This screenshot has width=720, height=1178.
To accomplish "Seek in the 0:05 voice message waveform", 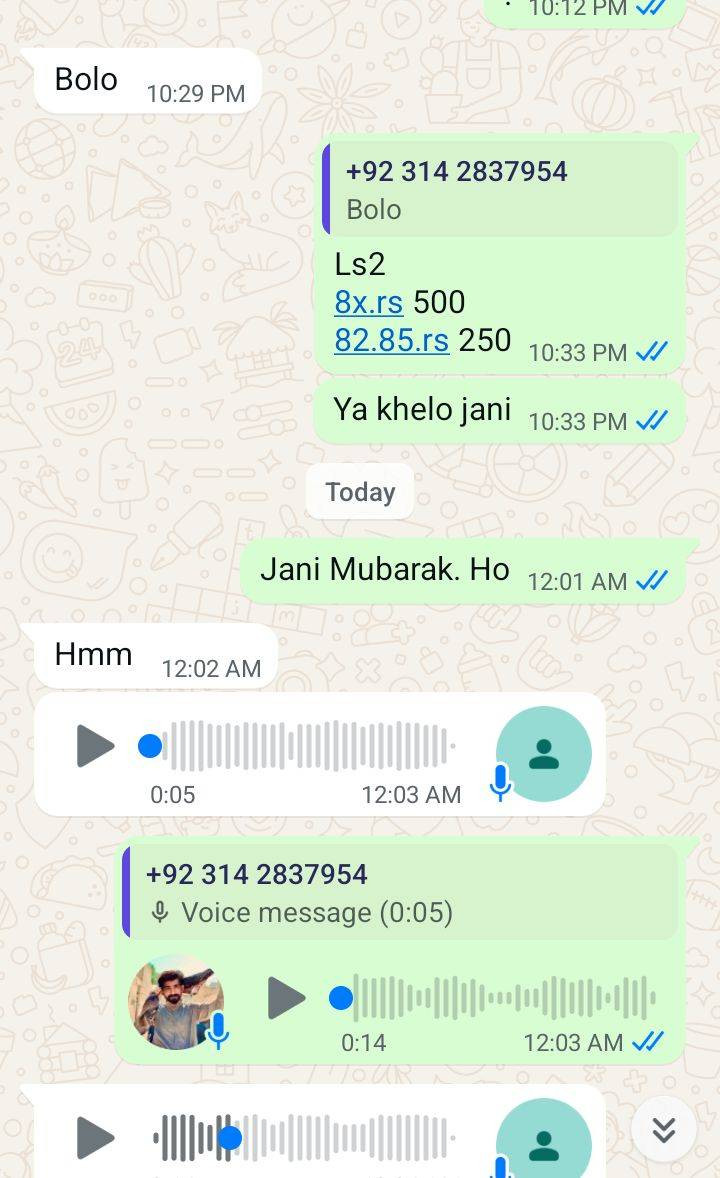I will click(310, 746).
